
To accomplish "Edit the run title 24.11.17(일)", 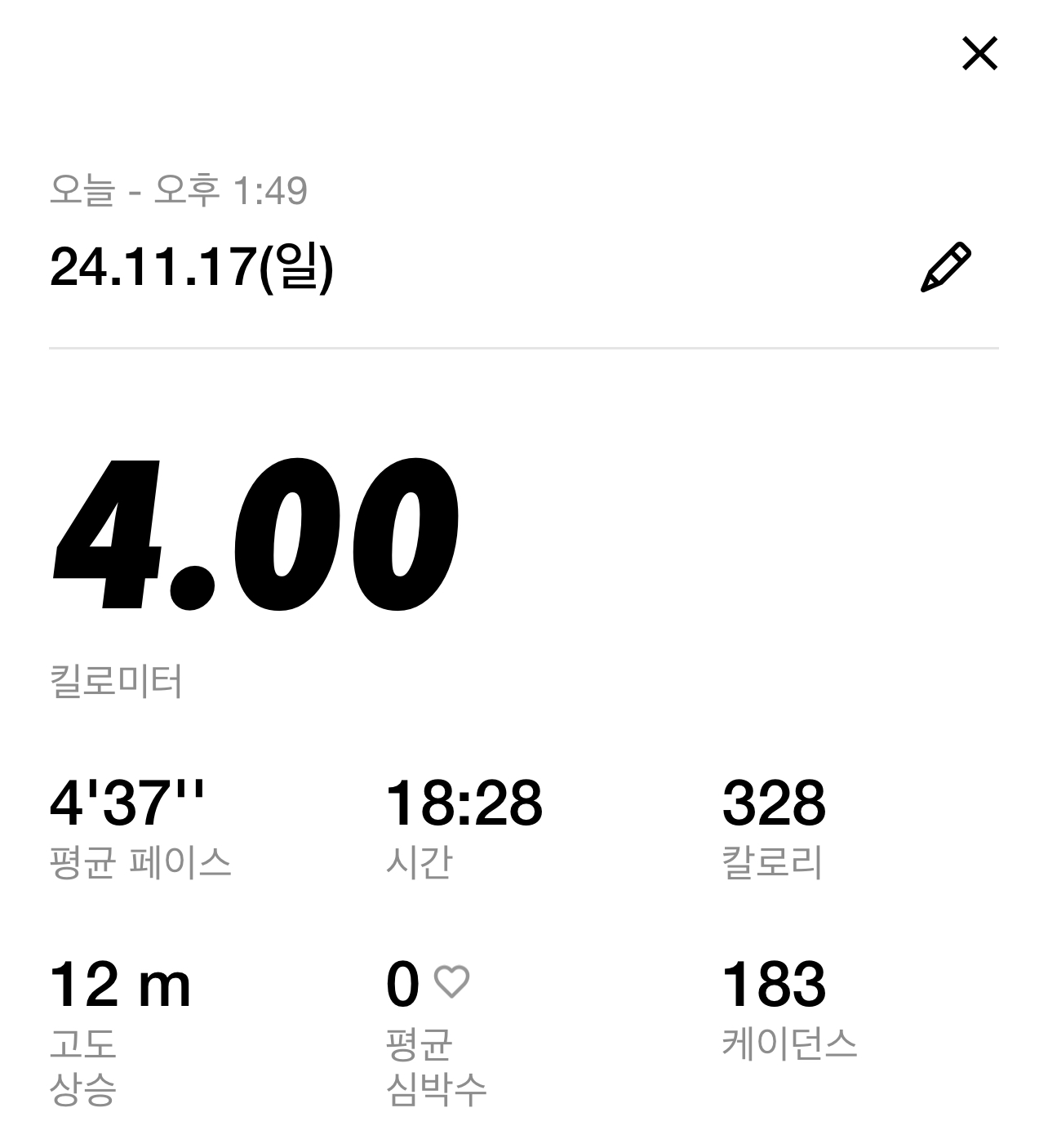I will pyautogui.click(x=946, y=267).
